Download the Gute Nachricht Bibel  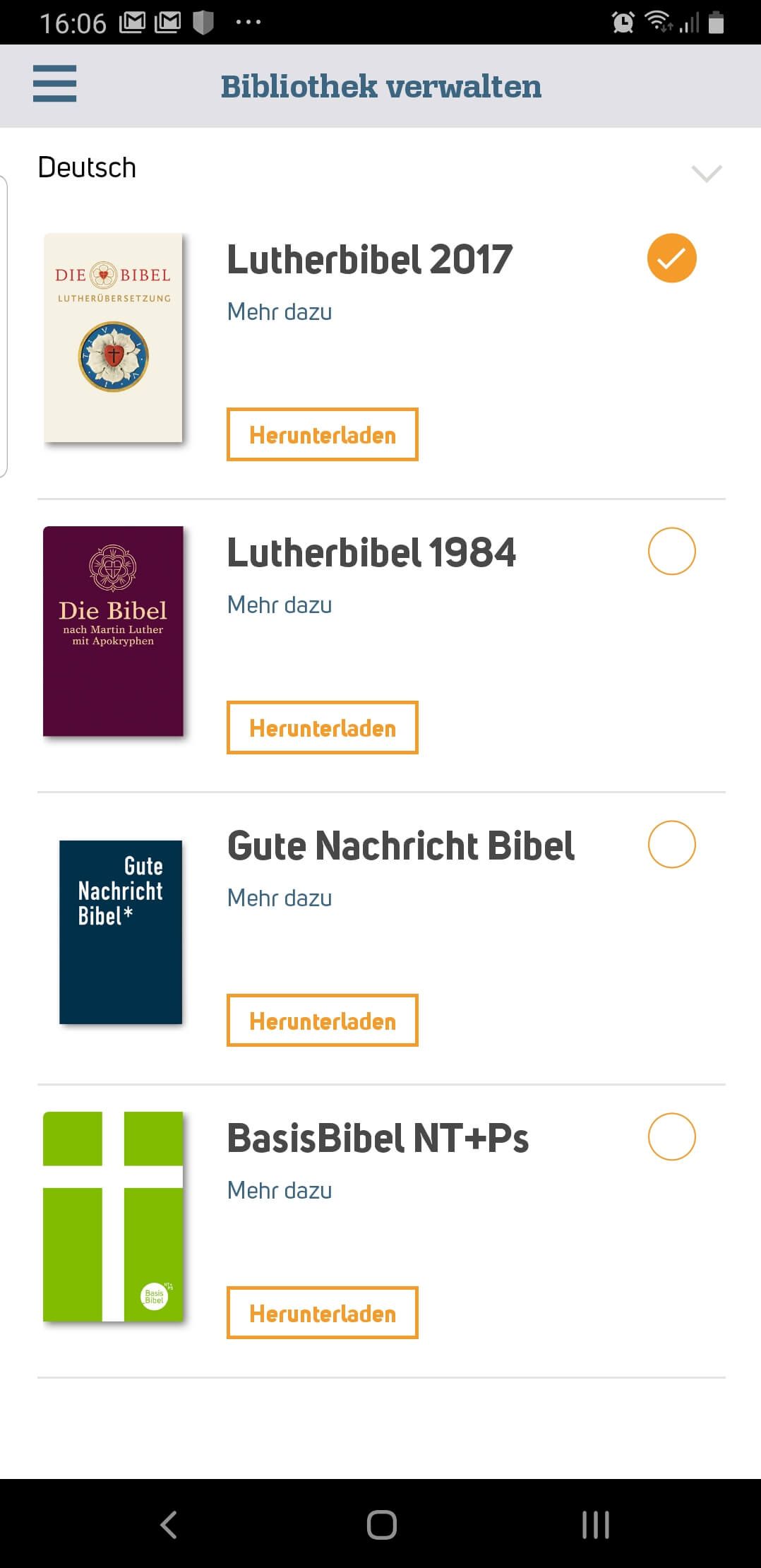click(x=322, y=1021)
